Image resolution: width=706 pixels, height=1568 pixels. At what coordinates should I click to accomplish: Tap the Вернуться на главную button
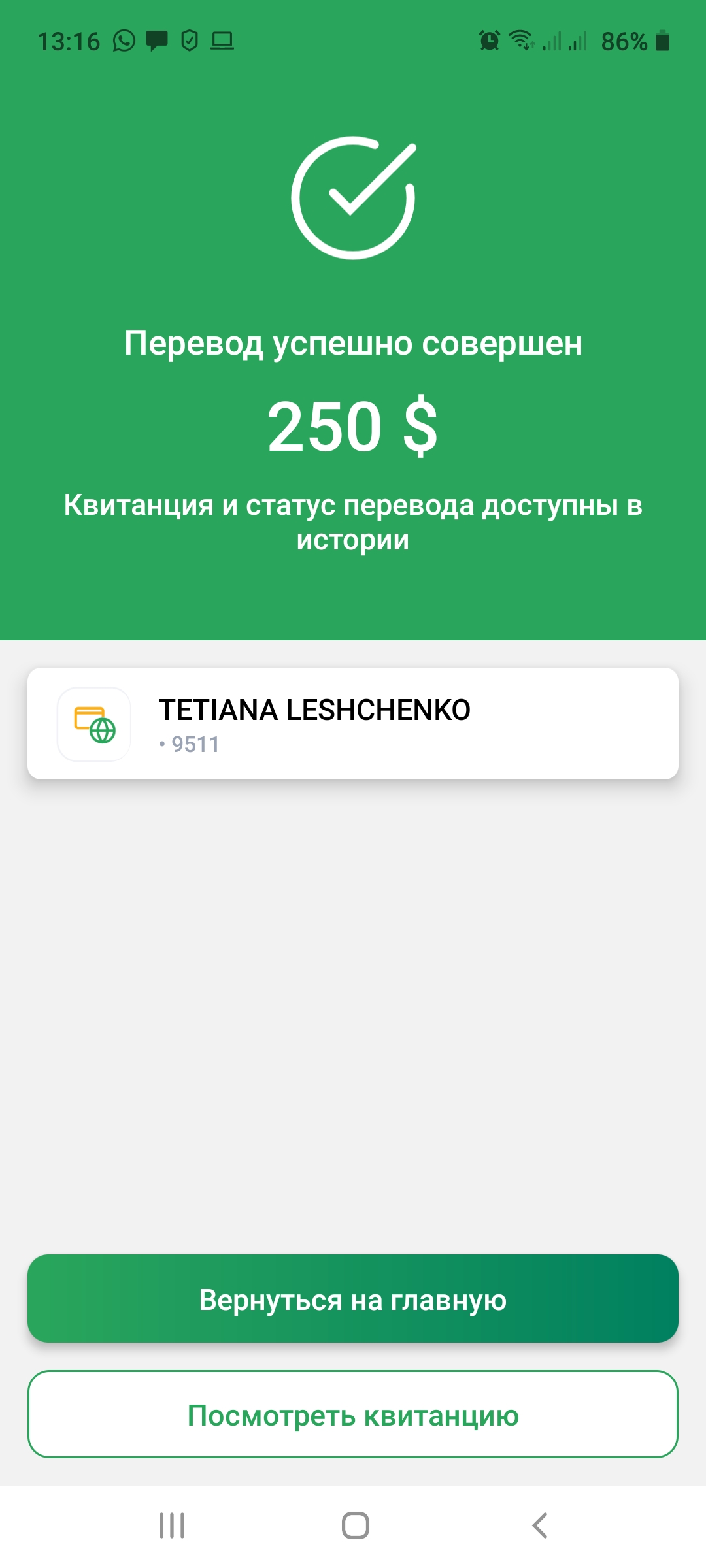pyautogui.click(x=353, y=1299)
